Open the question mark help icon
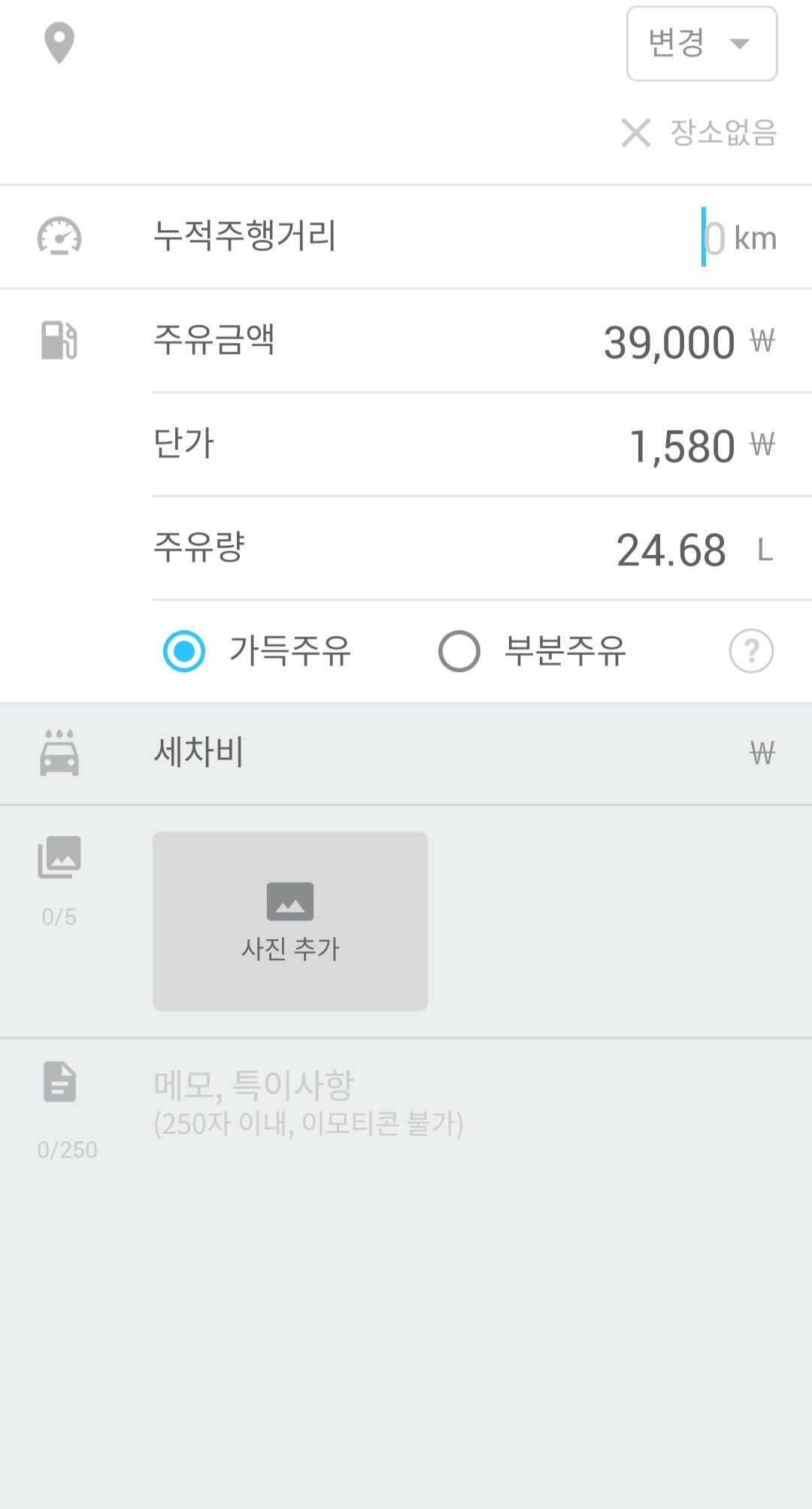The image size is (812, 1509). 751,651
